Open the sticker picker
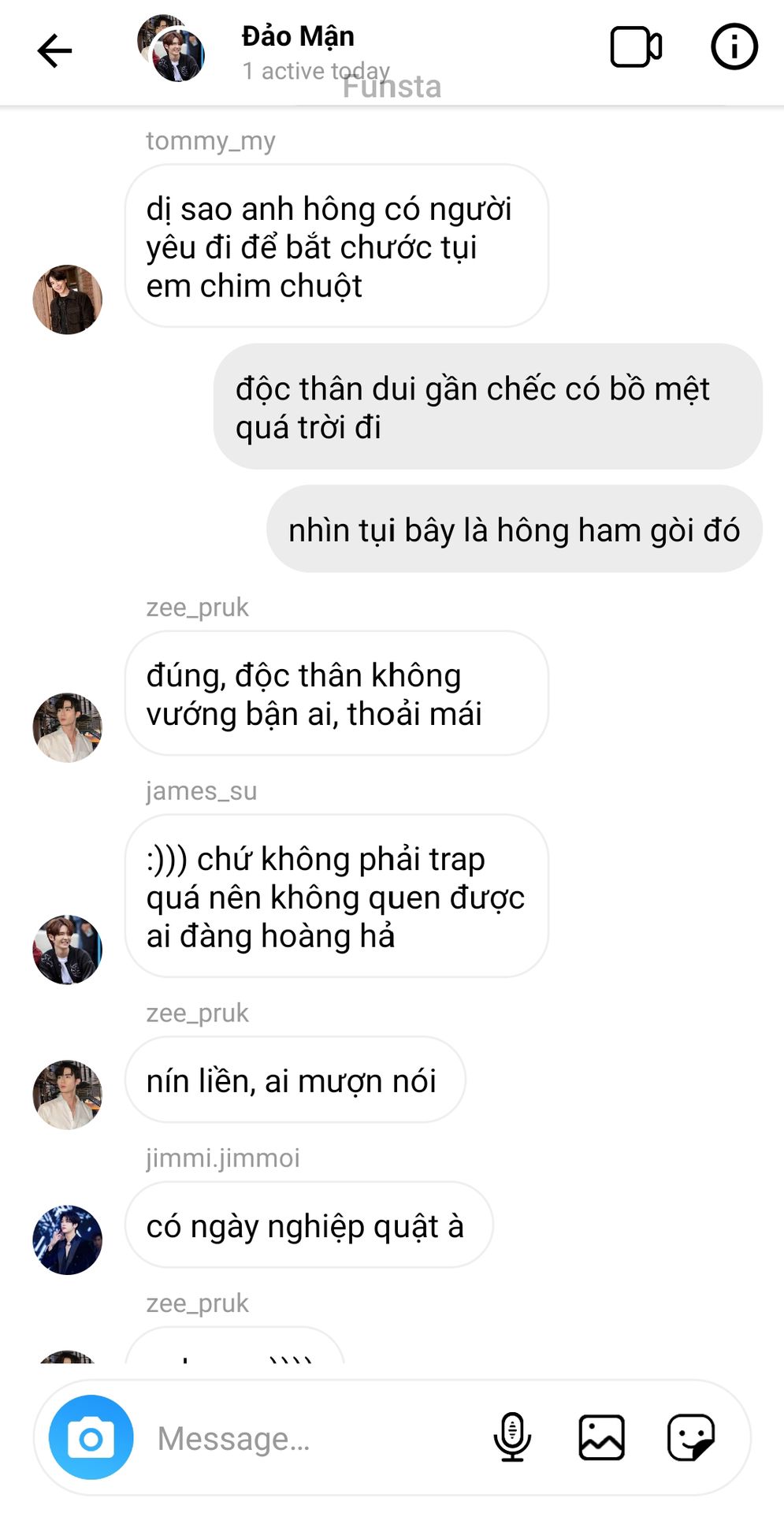The image size is (784, 1513). (x=690, y=1437)
